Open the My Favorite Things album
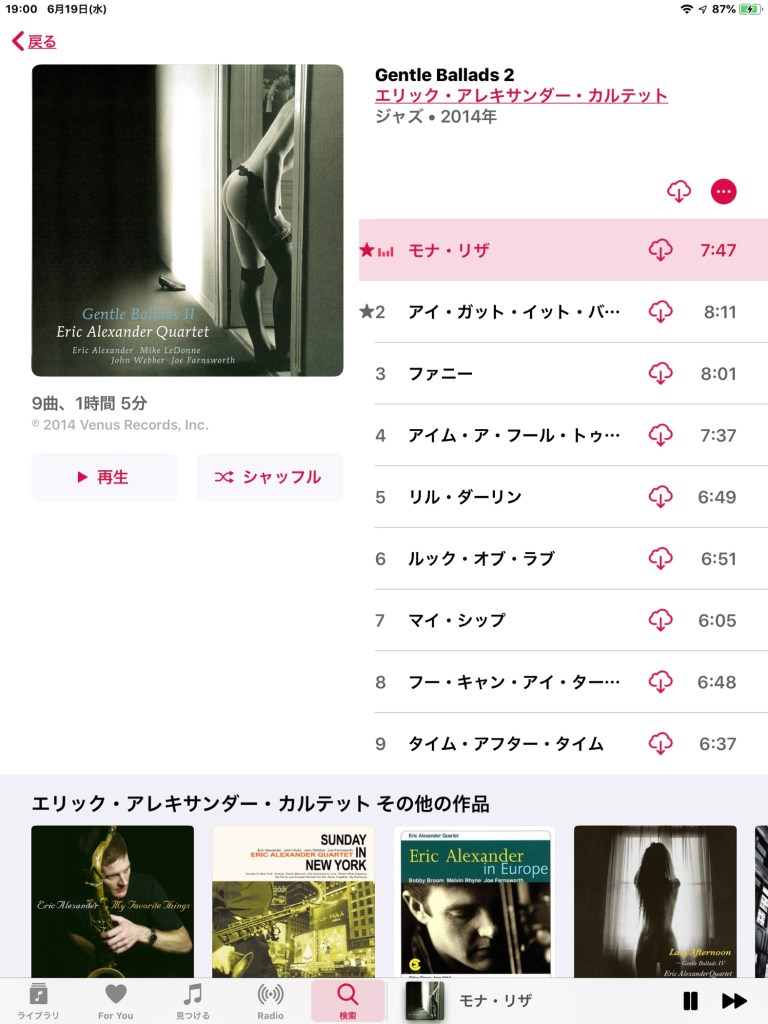Image resolution: width=768 pixels, height=1024 pixels. pos(112,900)
